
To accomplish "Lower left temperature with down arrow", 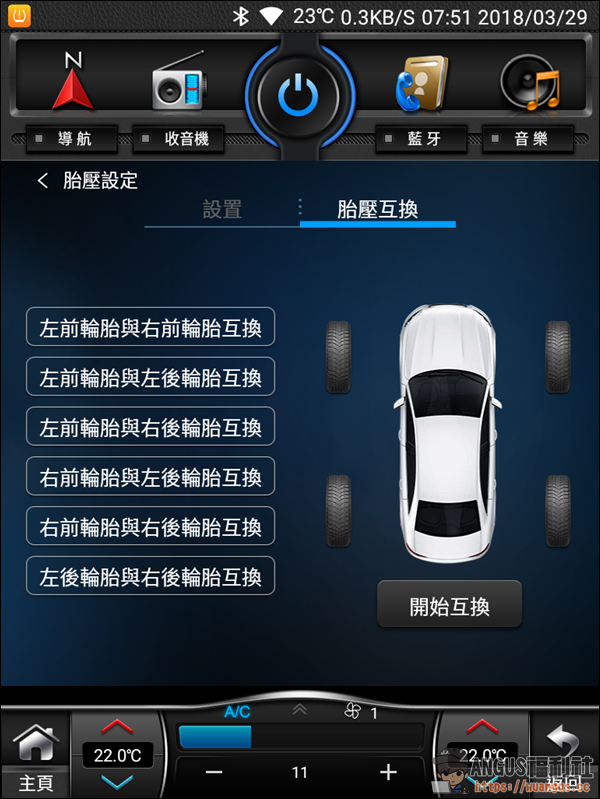I will [117, 781].
